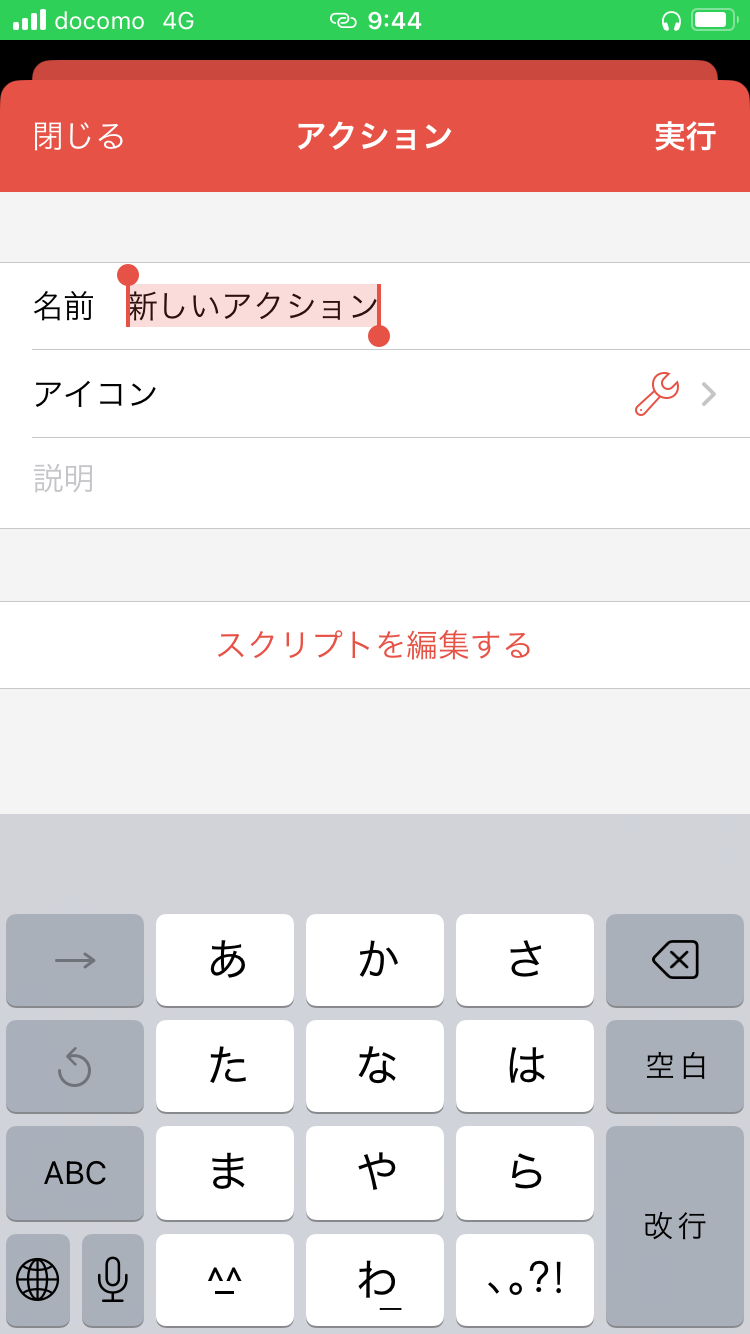This screenshot has height=1334, width=750.
Task: Run the action with 実行
Action: click(x=685, y=136)
